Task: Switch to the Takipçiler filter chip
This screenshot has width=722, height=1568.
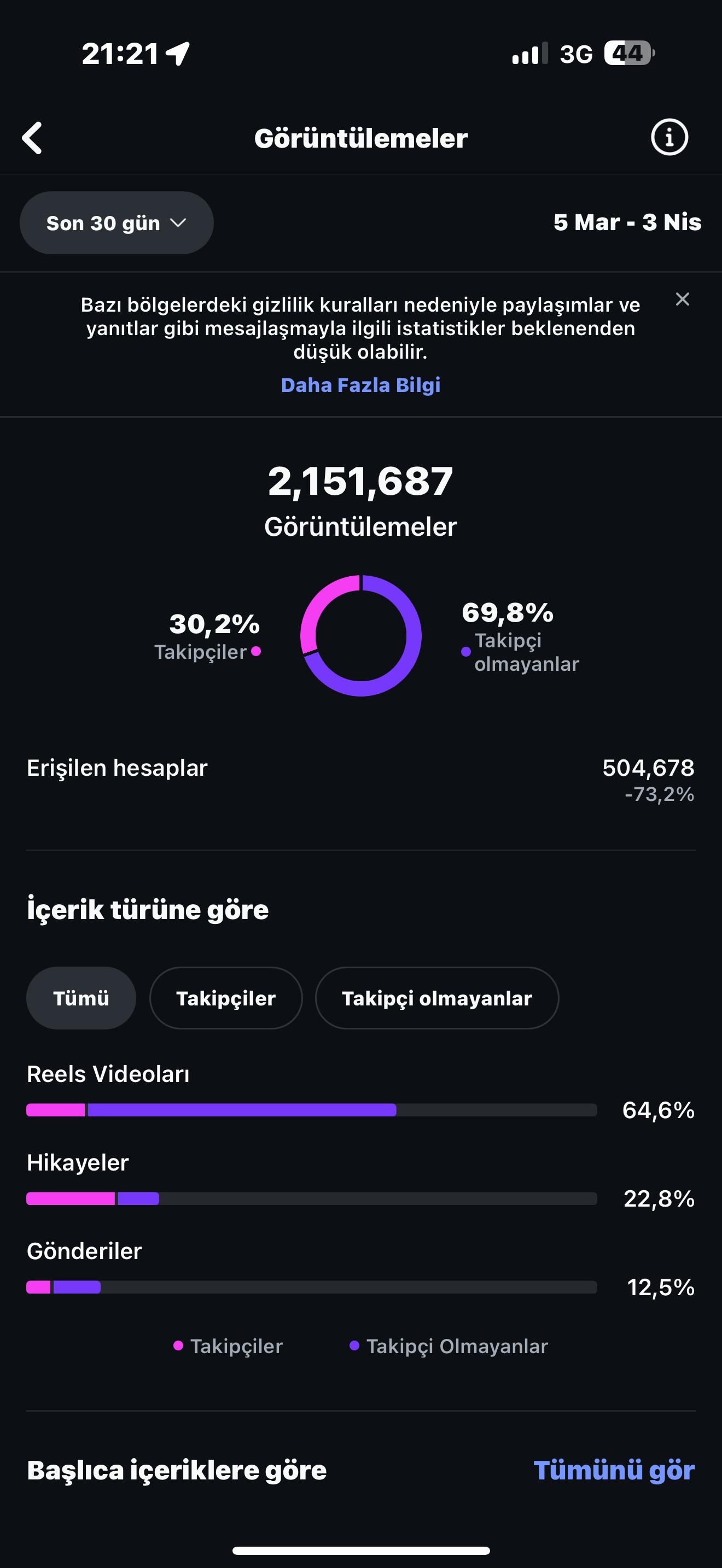Action: [226, 998]
